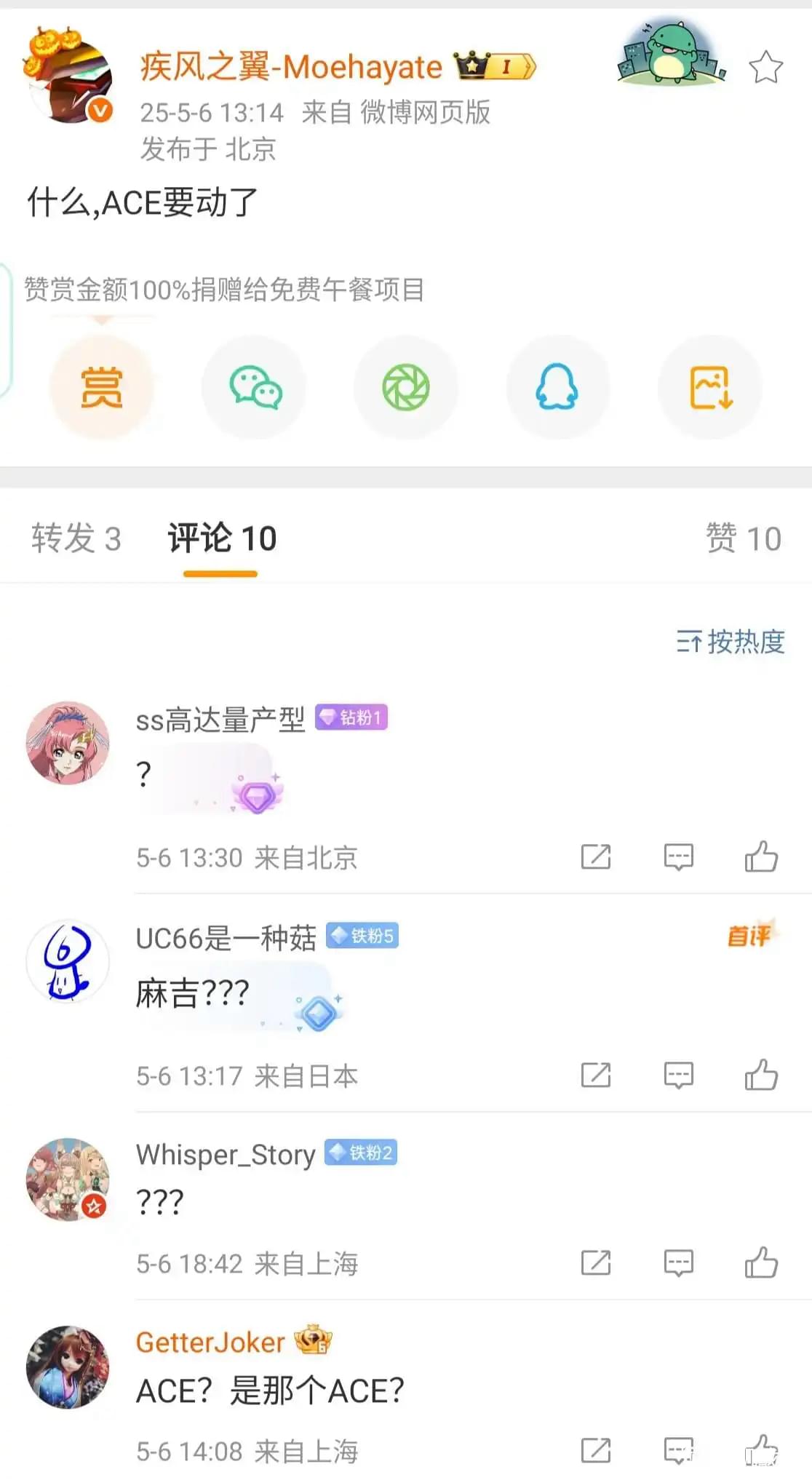
Task: Open repost icon under ss高达量产型's comment
Action: 595,856
